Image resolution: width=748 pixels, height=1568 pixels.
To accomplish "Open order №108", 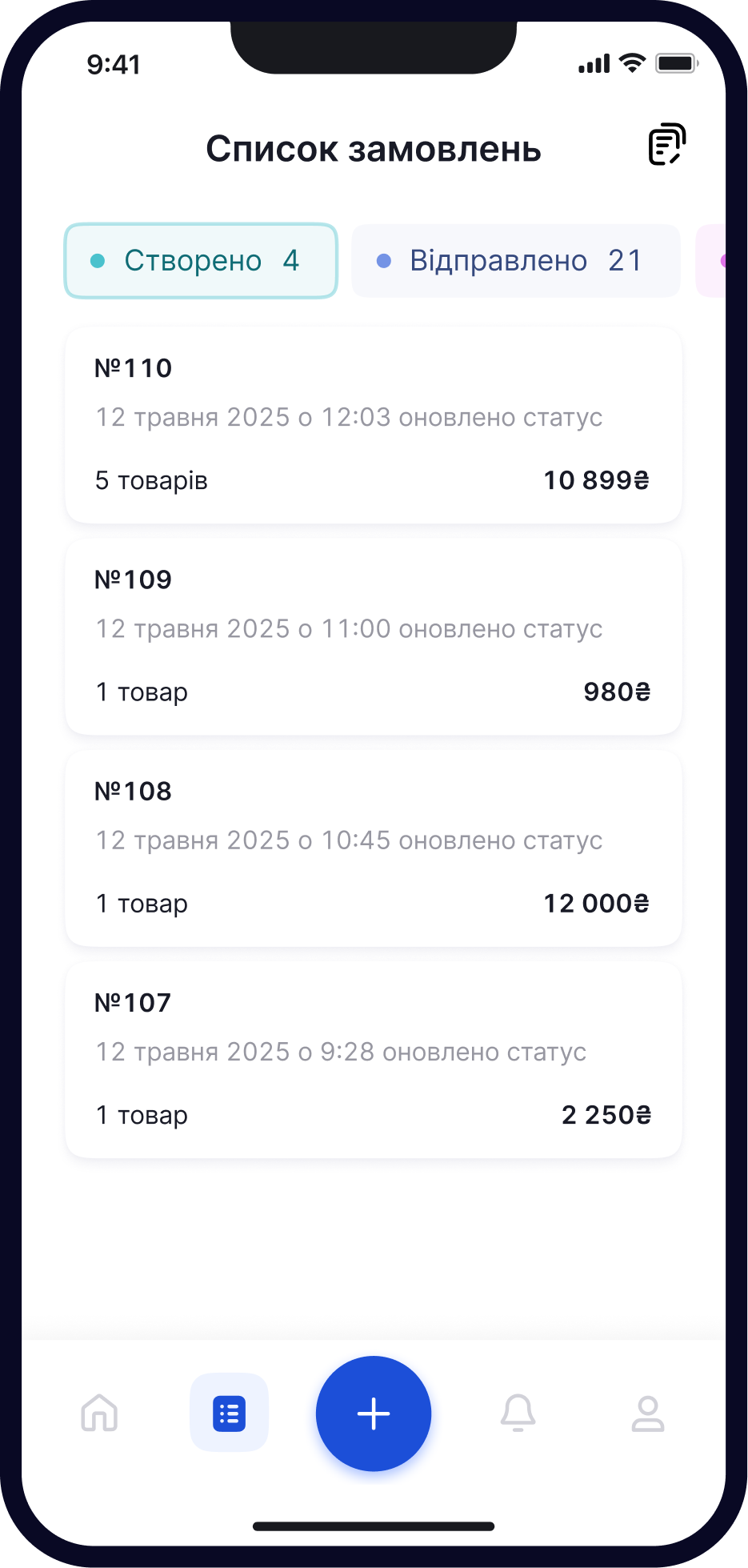I will coord(373,848).
